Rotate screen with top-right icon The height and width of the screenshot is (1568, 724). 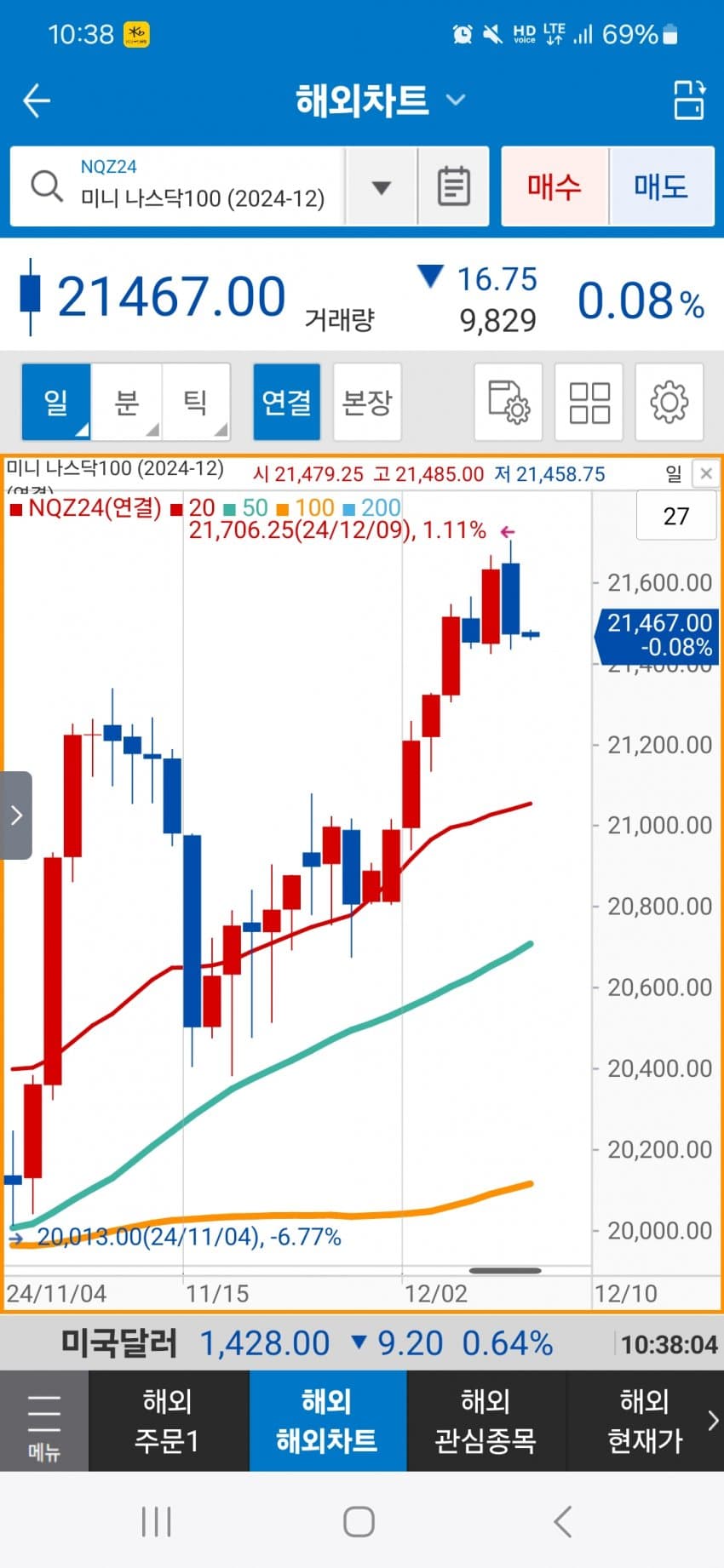(x=689, y=100)
